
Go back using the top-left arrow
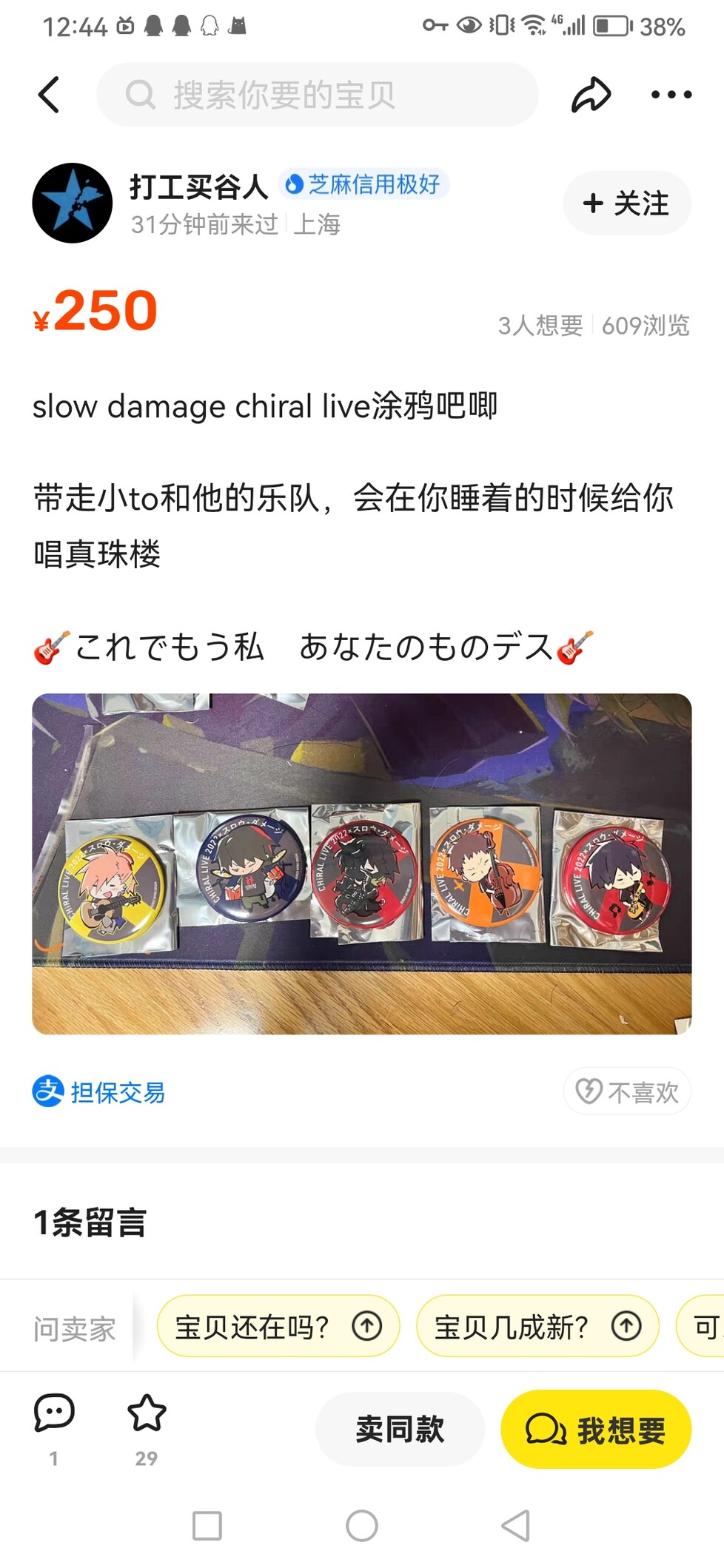pos(49,95)
